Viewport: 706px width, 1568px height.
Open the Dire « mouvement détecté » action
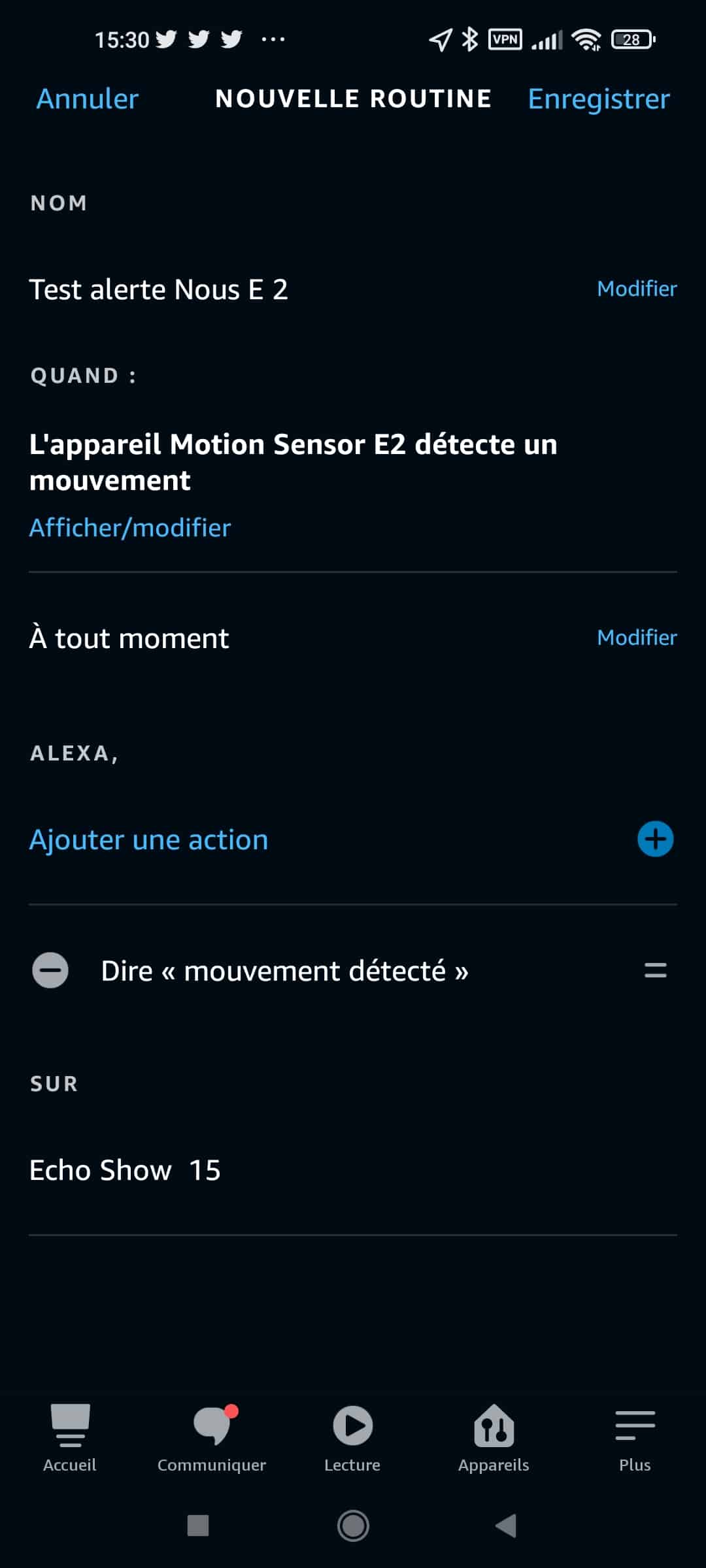(x=284, y=971)
